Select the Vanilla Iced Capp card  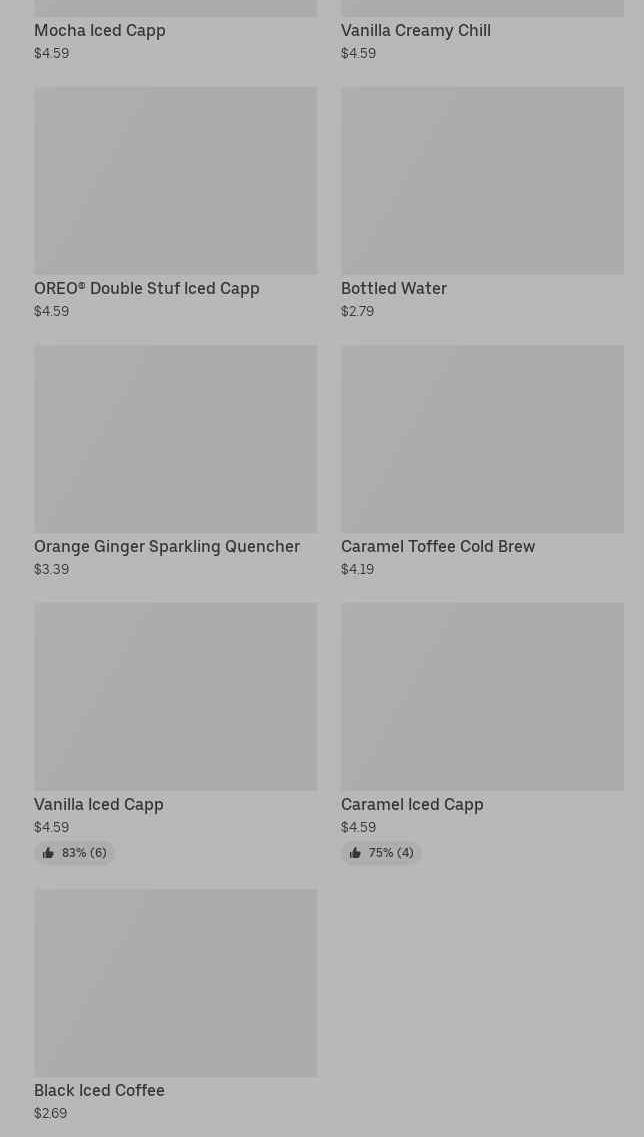pos(176,733)
